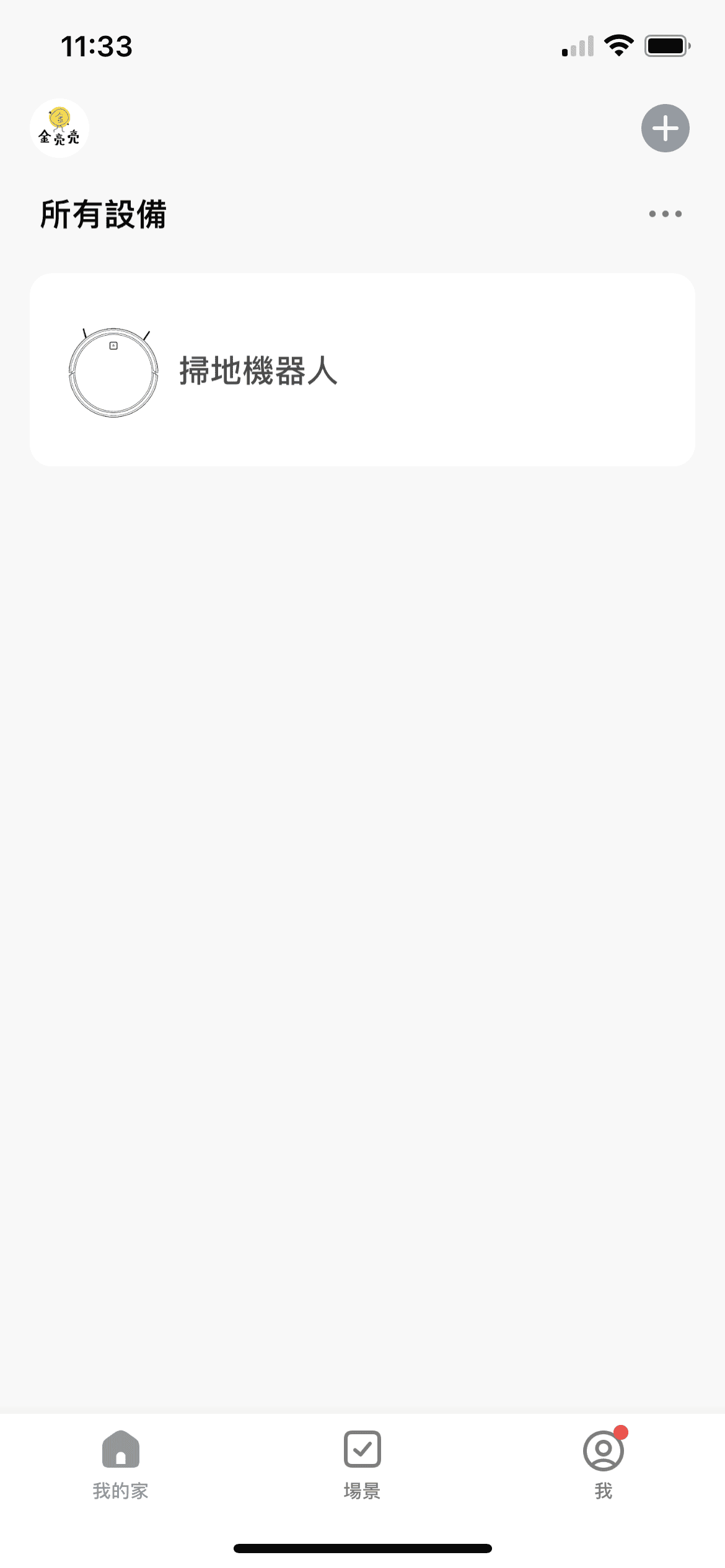Viewport: 725px width, 1568px height.
Task: Go to the 我 tab
Action: (603, 1465)
